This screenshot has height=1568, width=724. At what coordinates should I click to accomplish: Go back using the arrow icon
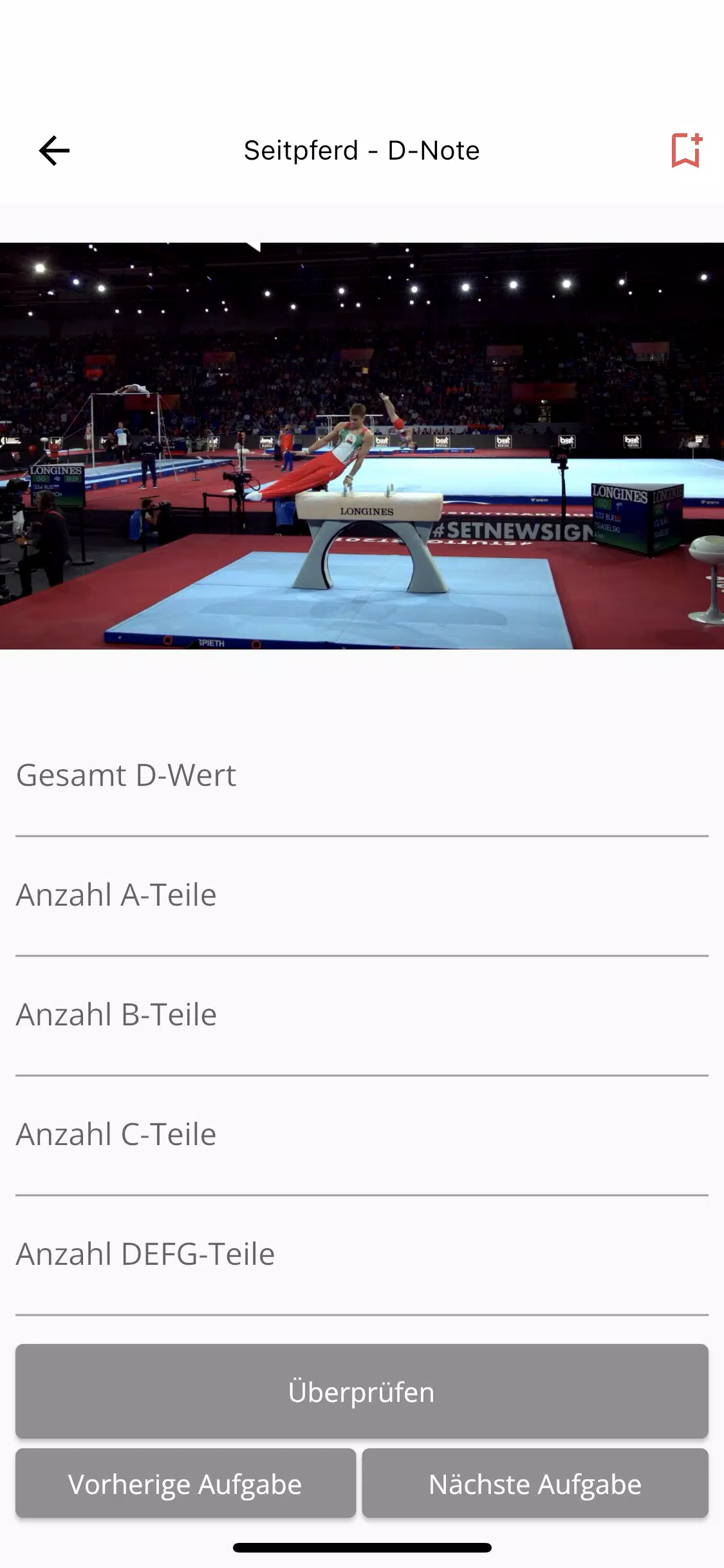pyautogui.click(x=54, y=151)
